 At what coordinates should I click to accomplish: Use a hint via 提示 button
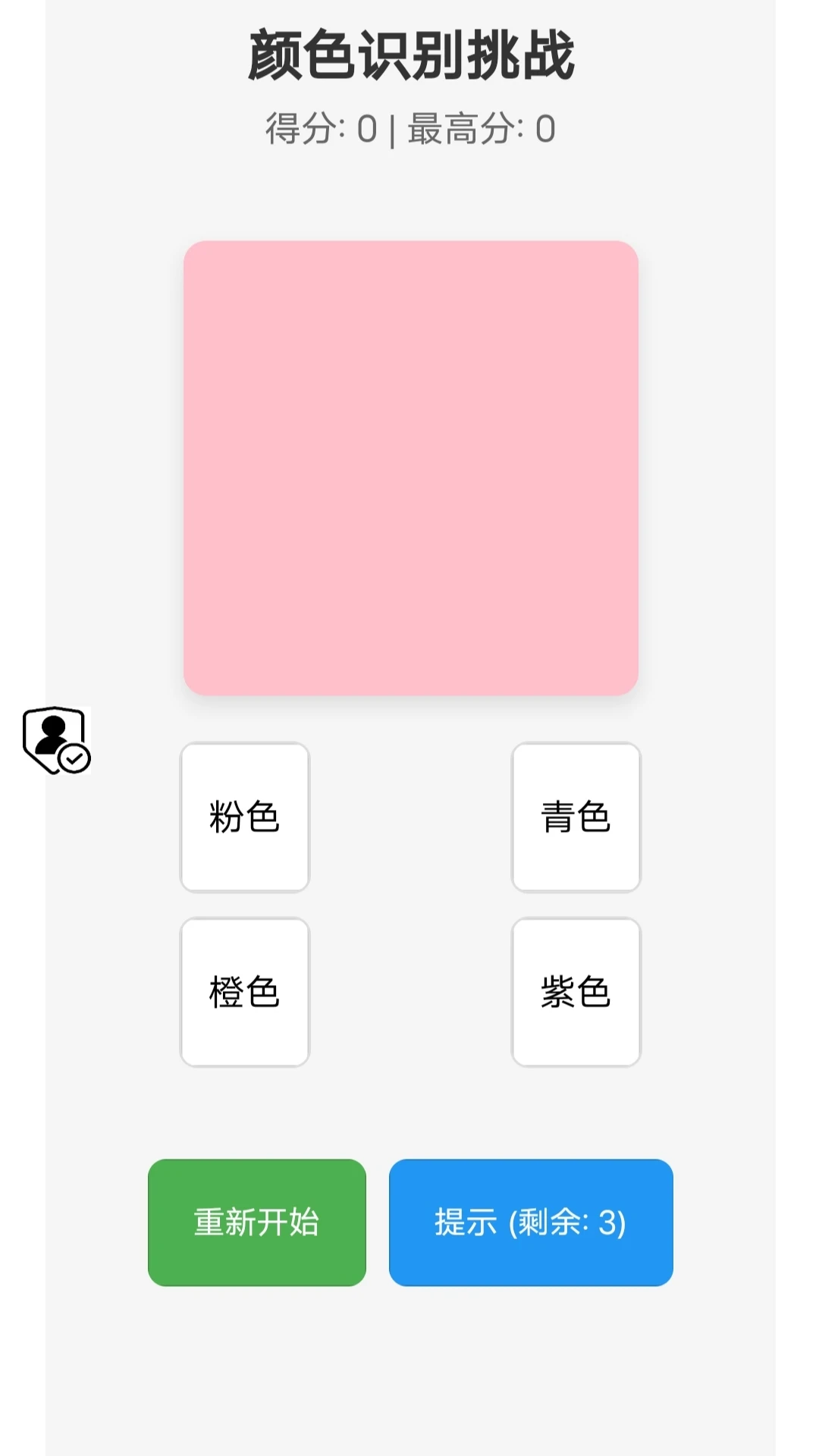tap(530, 1222)
